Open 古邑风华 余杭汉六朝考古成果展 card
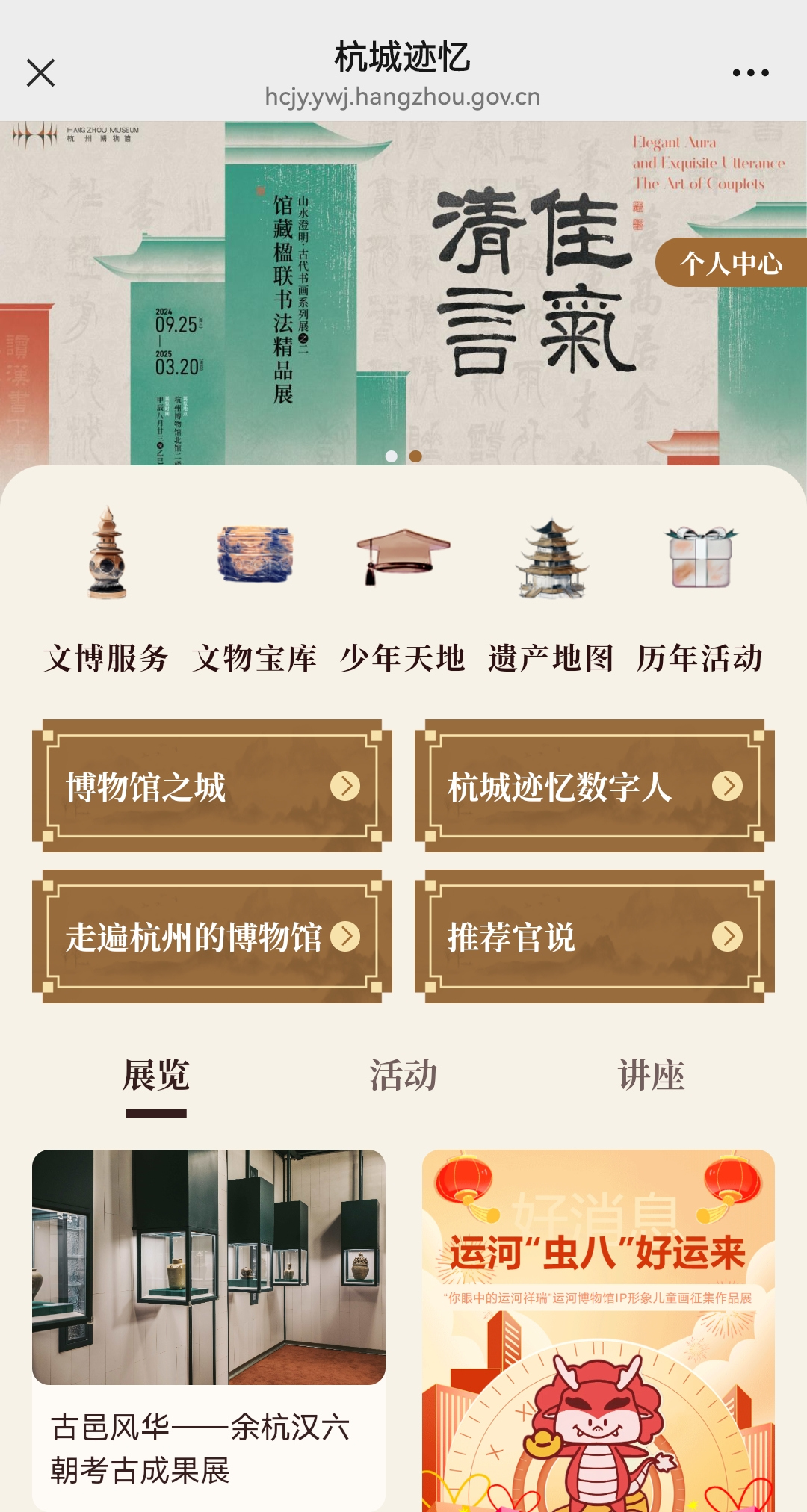This screenshot has height=1512, width=807. coord(208,1330)
